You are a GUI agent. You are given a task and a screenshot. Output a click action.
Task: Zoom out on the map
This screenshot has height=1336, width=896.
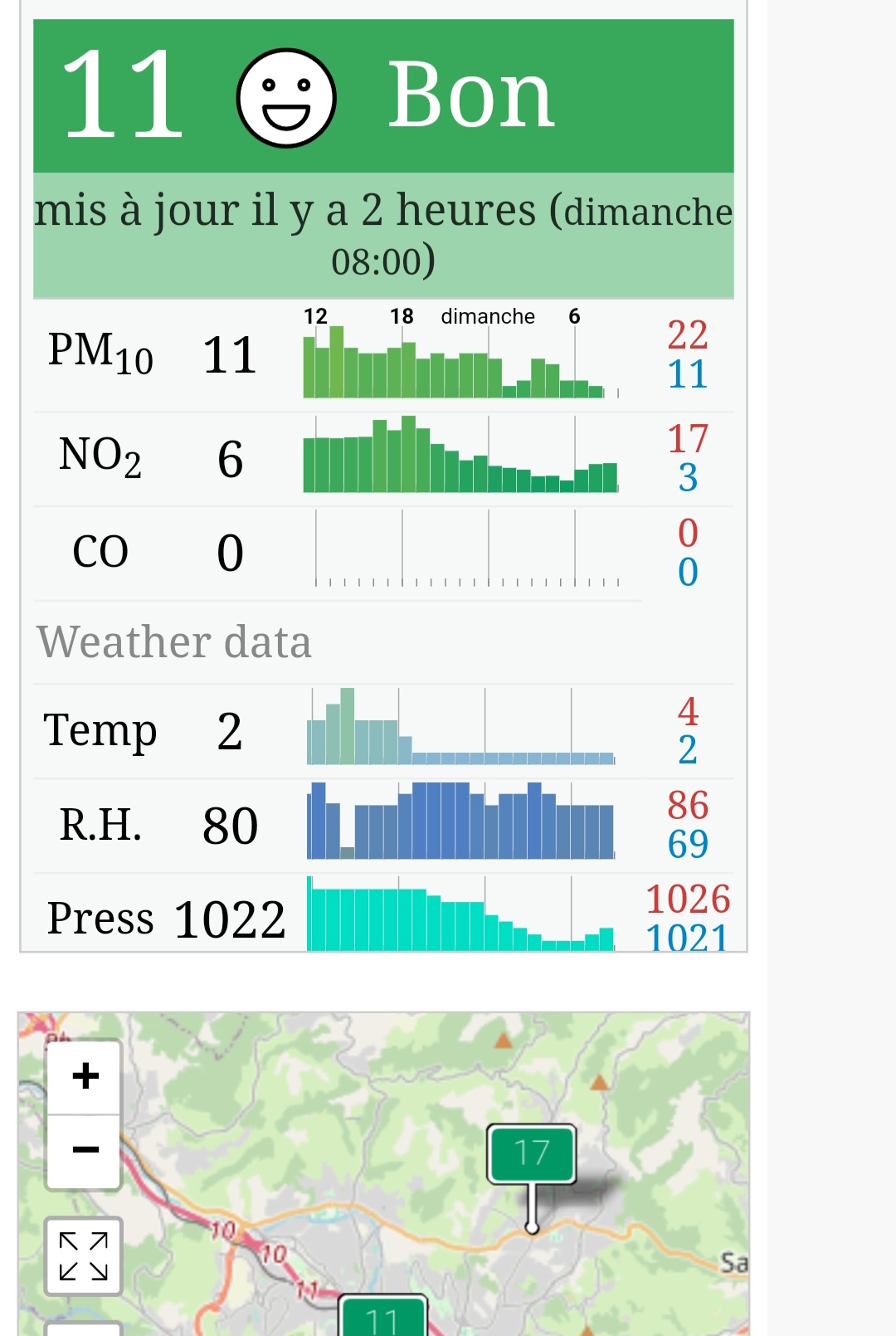click(85, 1149)
